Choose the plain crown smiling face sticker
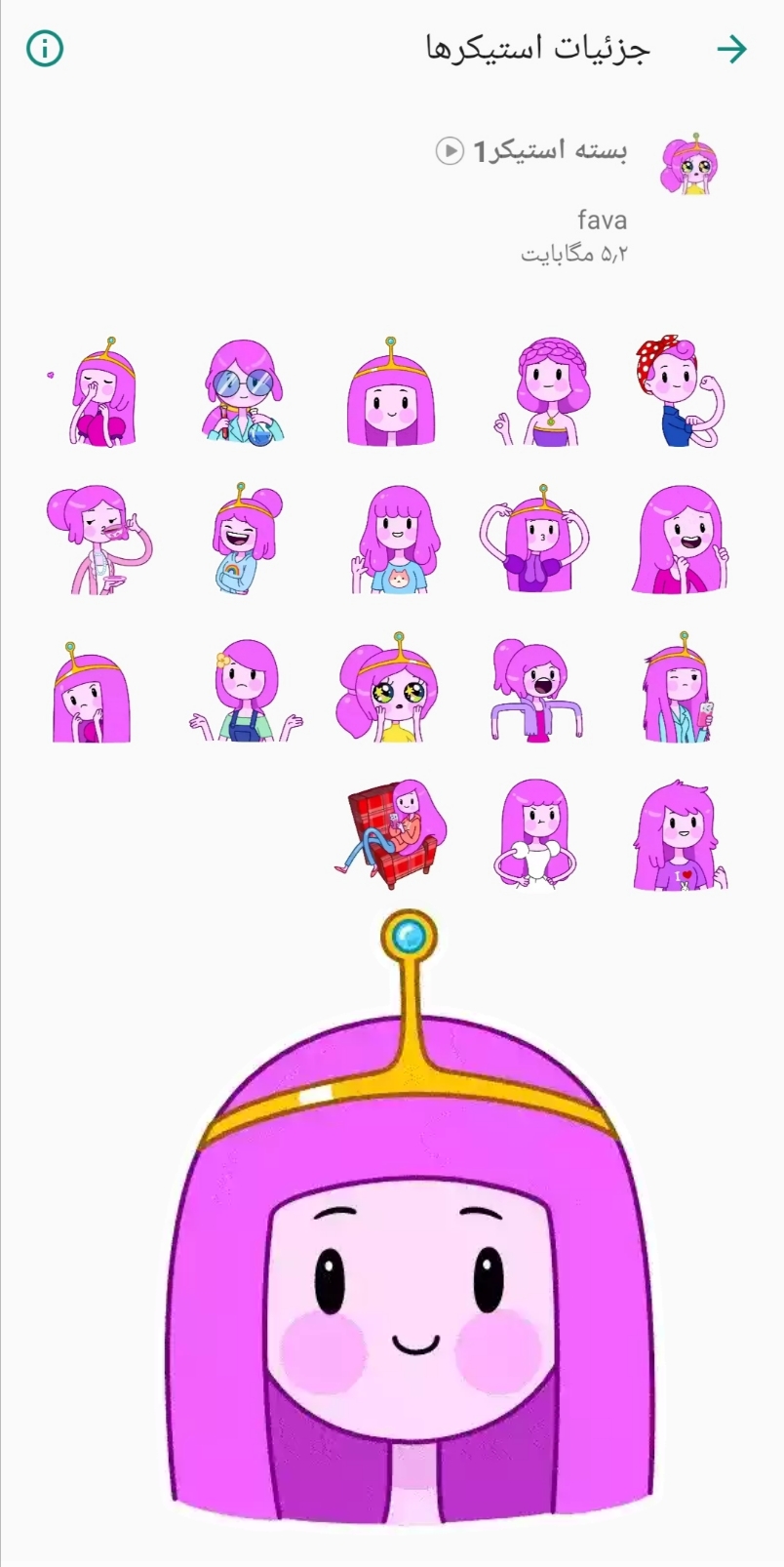Image resolution: width=784 pixels, height=1567 pixels. tap(391, 392)
